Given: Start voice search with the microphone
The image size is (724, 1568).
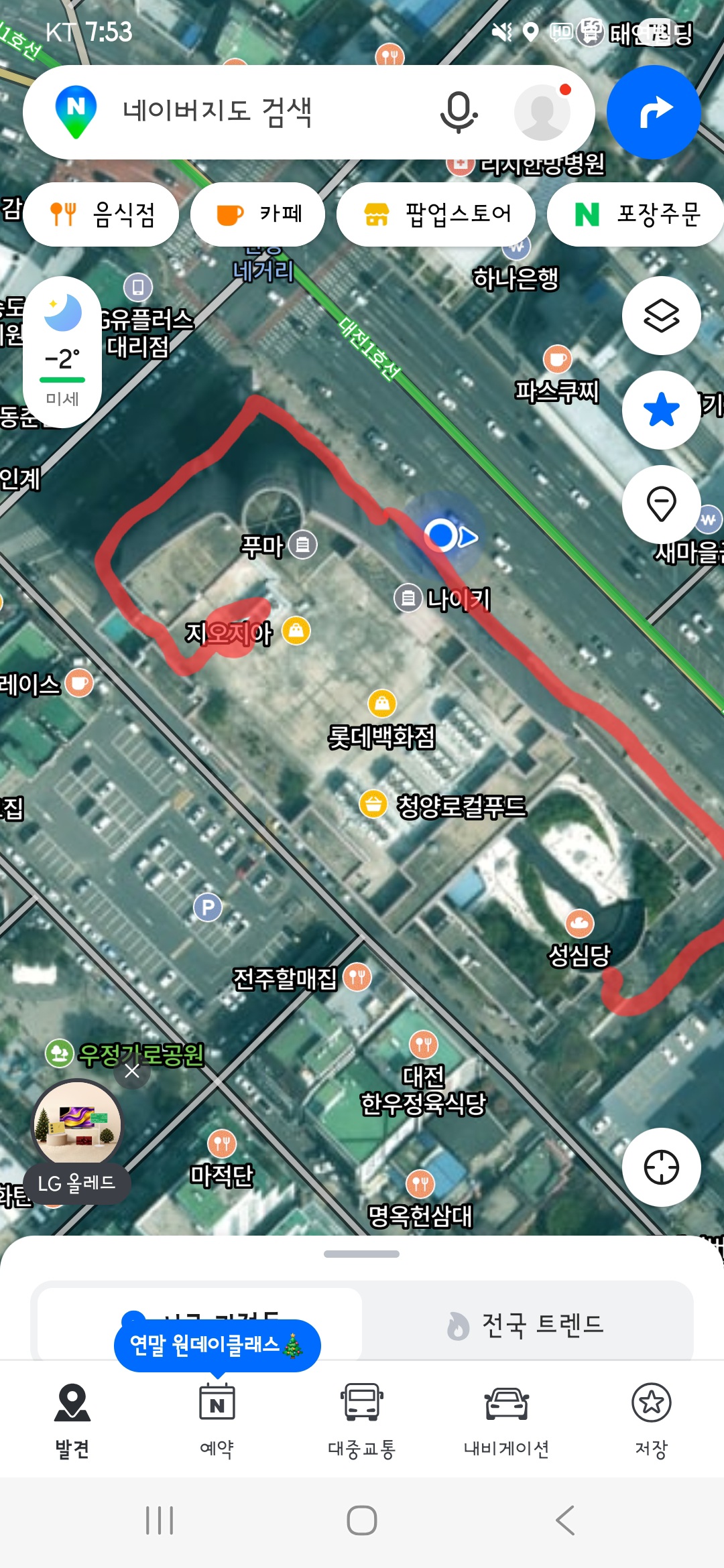Looking at the screenshot, I should pyautogui.click(x=459, y=112).
